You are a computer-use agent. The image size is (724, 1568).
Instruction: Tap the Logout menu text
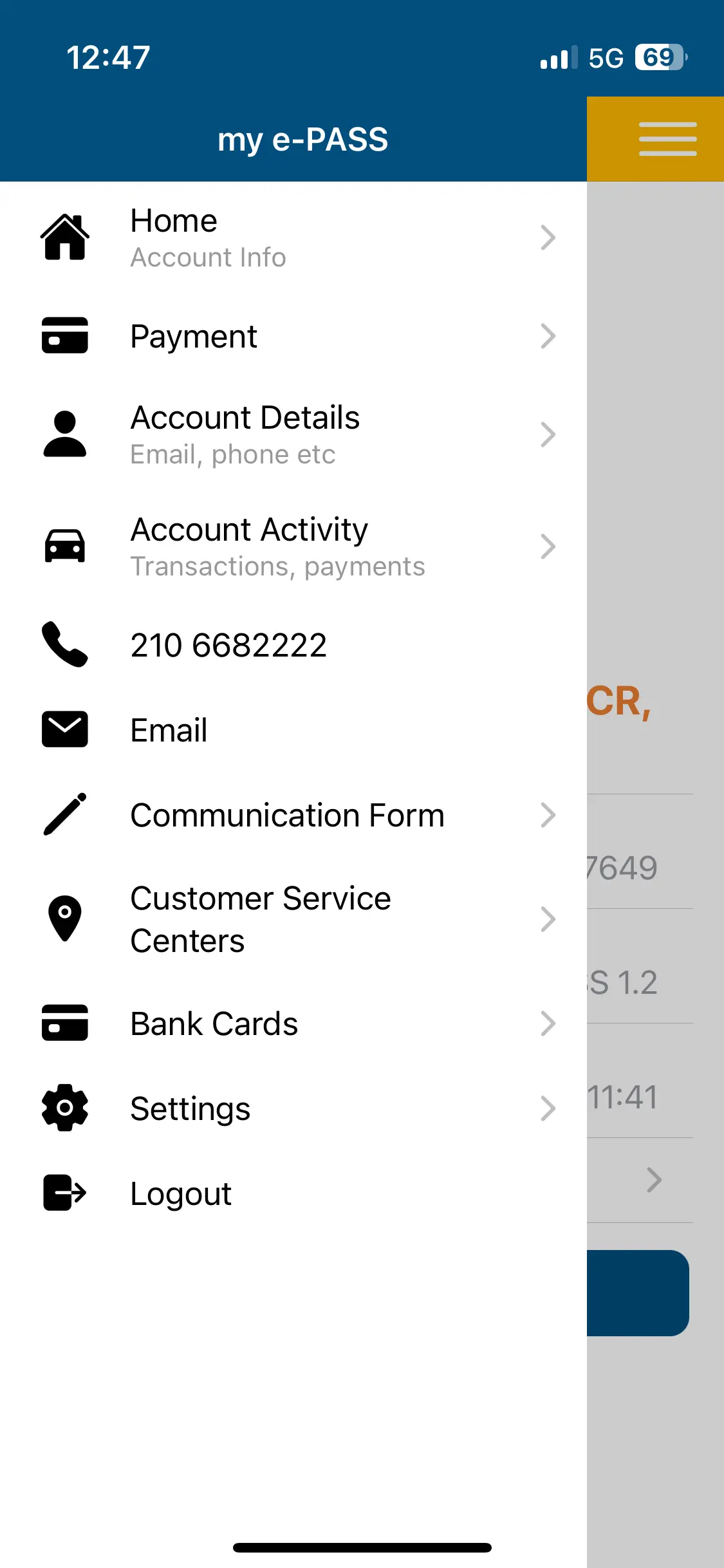click(180, 1194)
